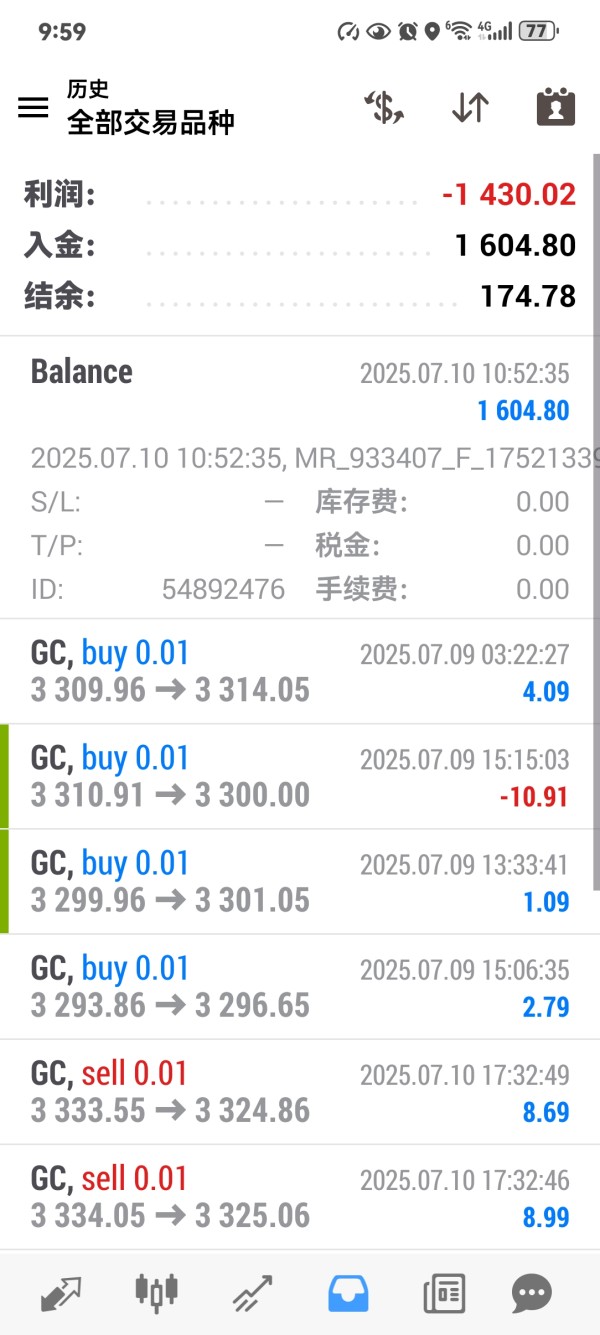
Task: Show details for GC buy at 3 293.86
Action: 300,986
